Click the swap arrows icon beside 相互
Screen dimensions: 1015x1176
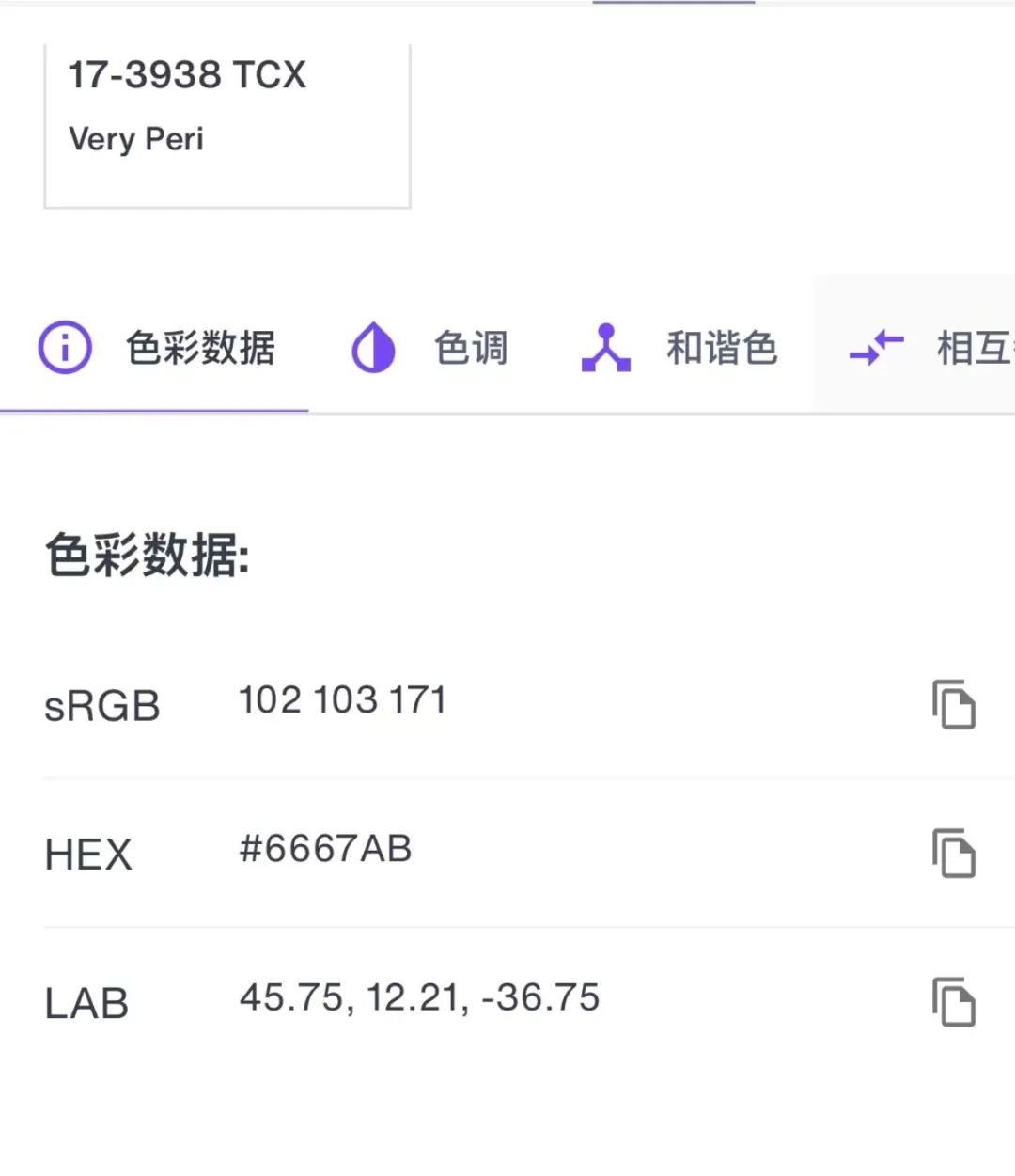tap(874, 348)
